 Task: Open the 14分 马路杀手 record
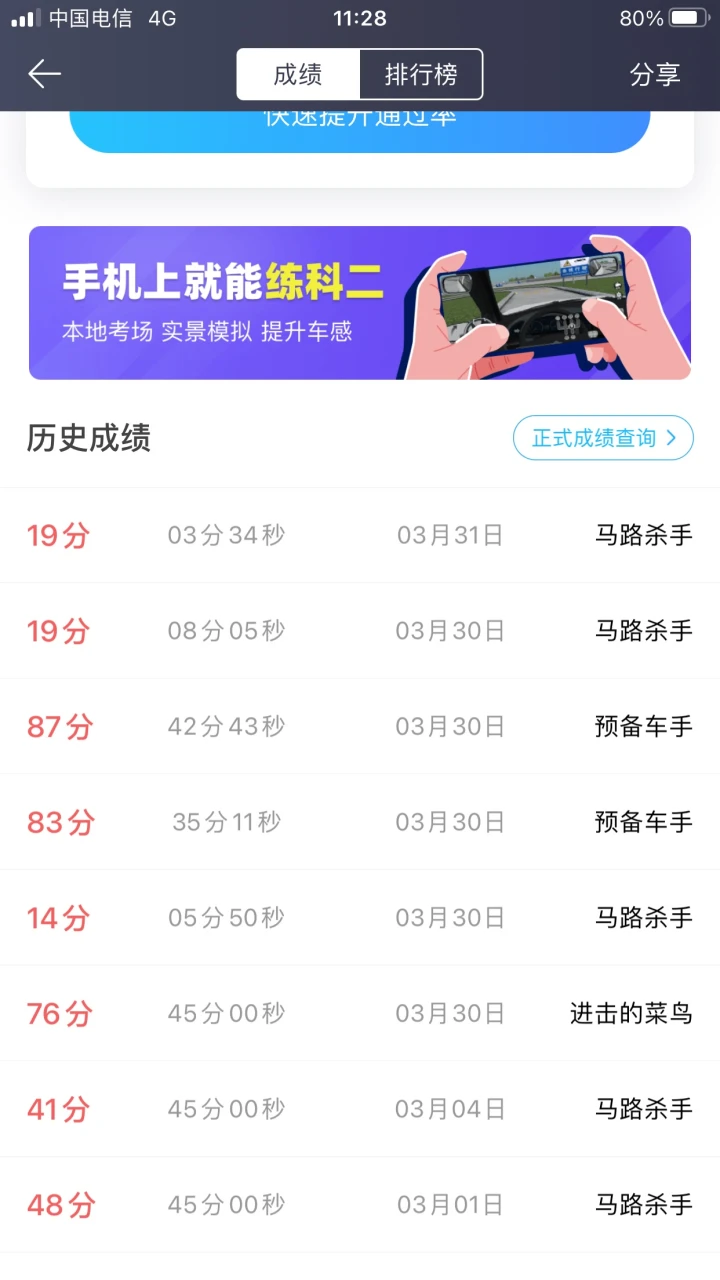[360, 917]
